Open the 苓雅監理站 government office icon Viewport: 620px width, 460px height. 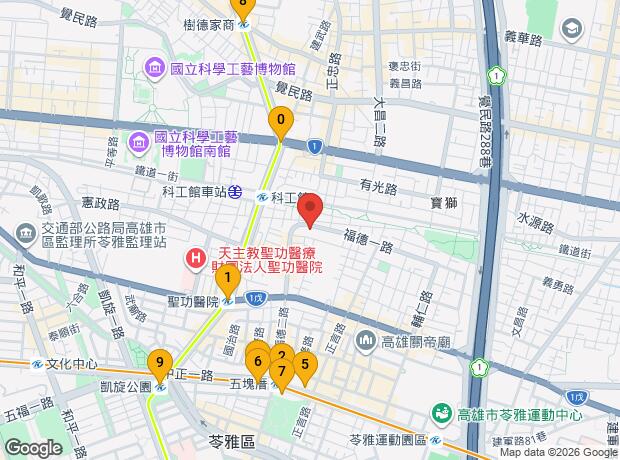26,235
